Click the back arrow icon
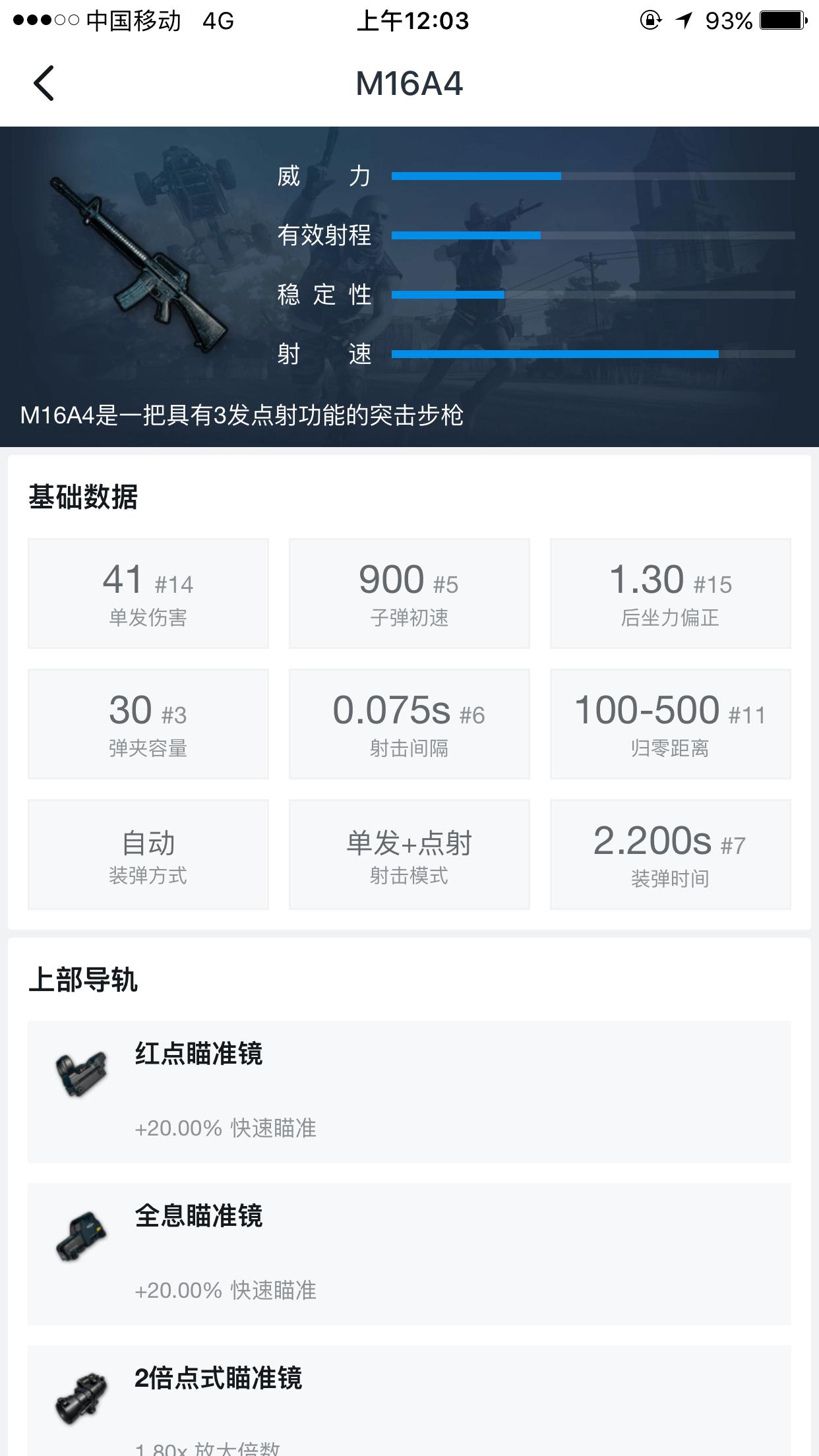This screenshot has height=1456, width=819. pos(44,84)
